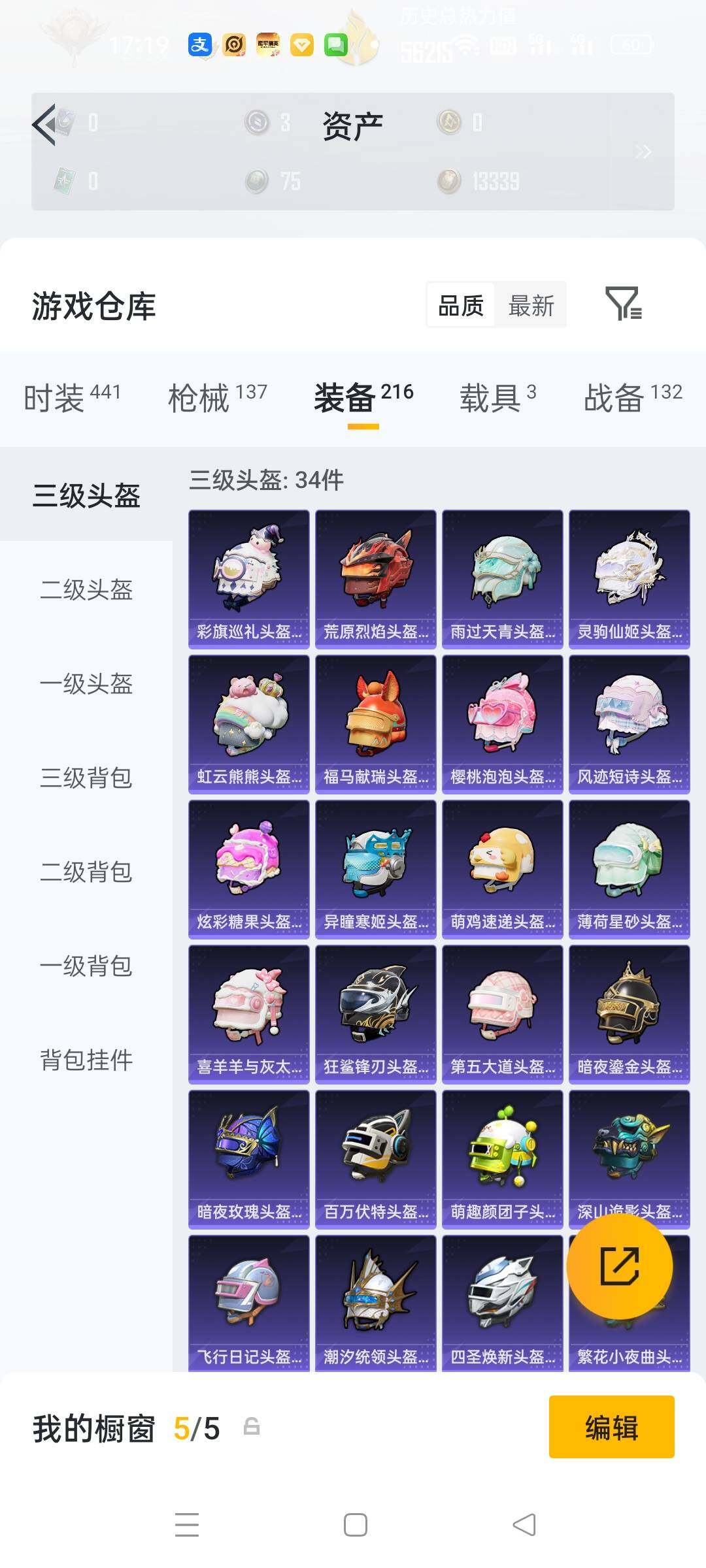This screenshot has height=1568, width=706.
Task: Select 二级头盔 in the sidebar
Action: 88,590
